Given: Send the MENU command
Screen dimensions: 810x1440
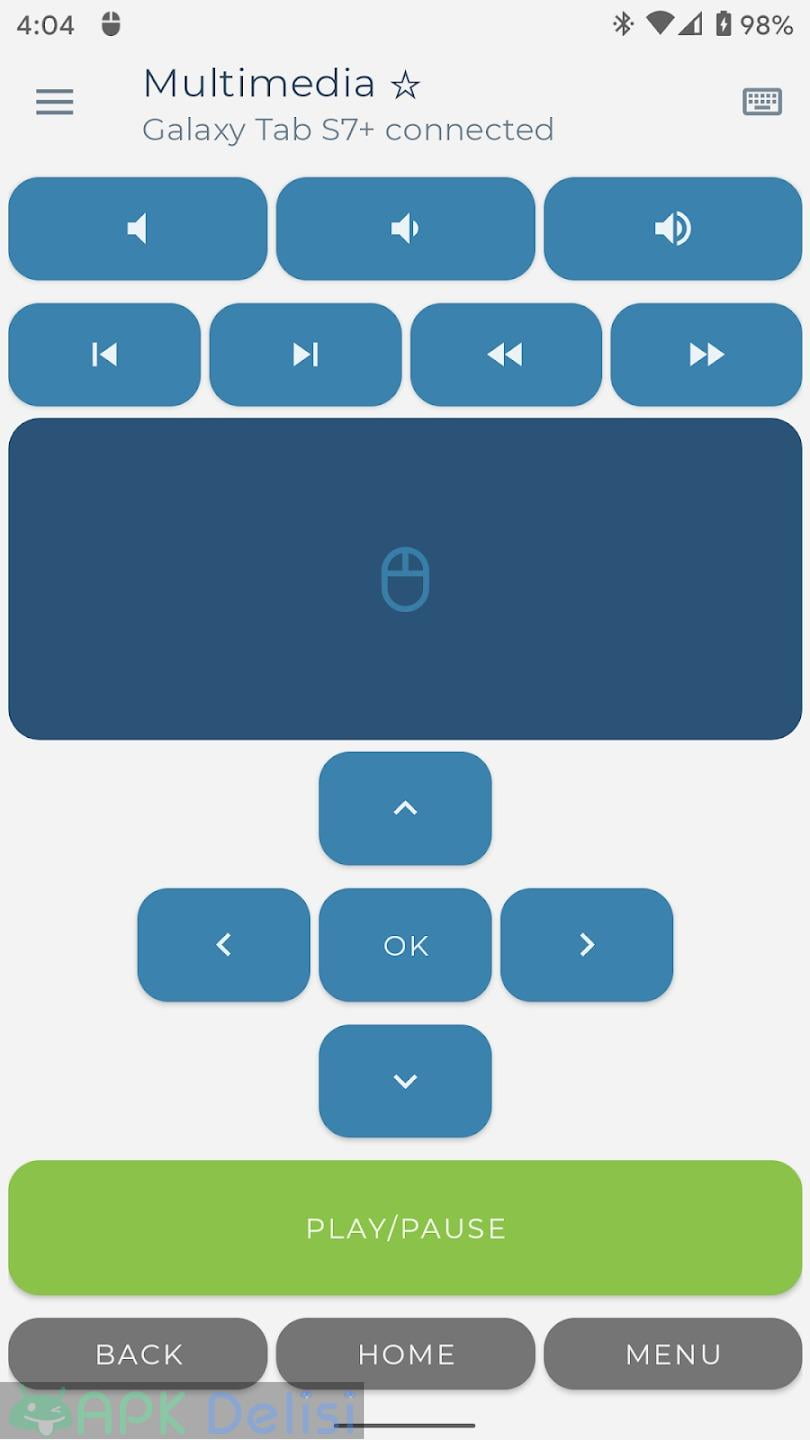Looking at the screenshot, I should point(673,1354).
